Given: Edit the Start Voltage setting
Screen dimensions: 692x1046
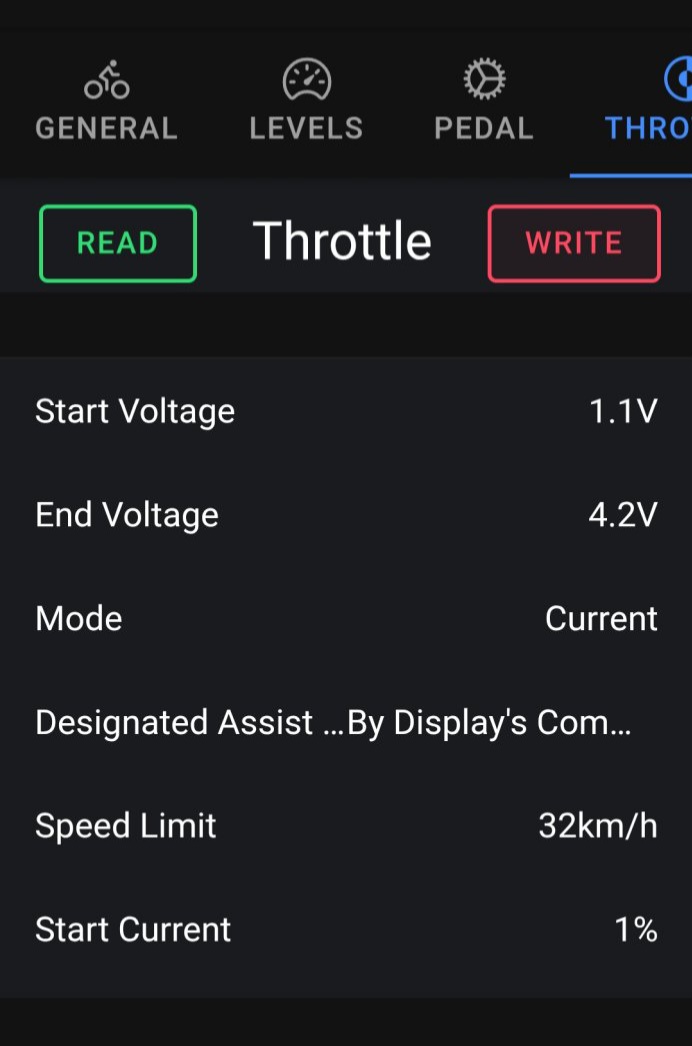Looking at the screenshot, I should [x=346, y=411].
